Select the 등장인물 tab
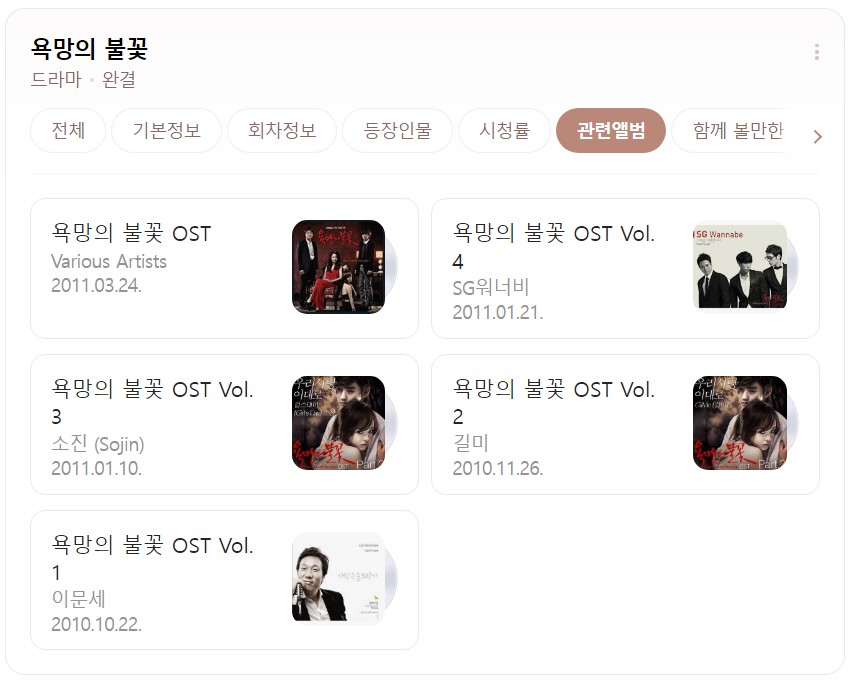This screenshot has width=854, height=681. pos(397,131)
